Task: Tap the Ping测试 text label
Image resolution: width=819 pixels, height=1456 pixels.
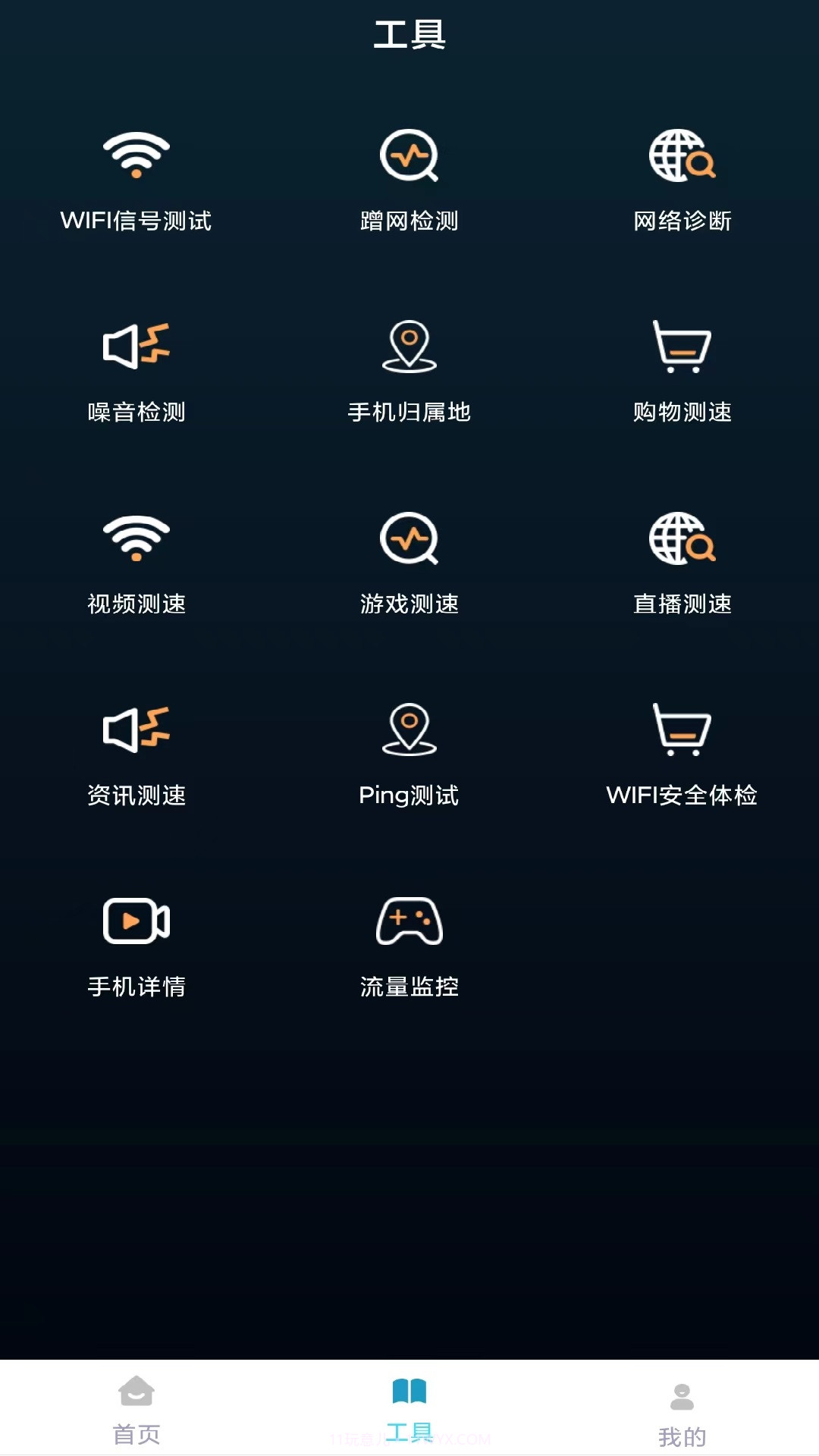Action: [x=409, y=795]
